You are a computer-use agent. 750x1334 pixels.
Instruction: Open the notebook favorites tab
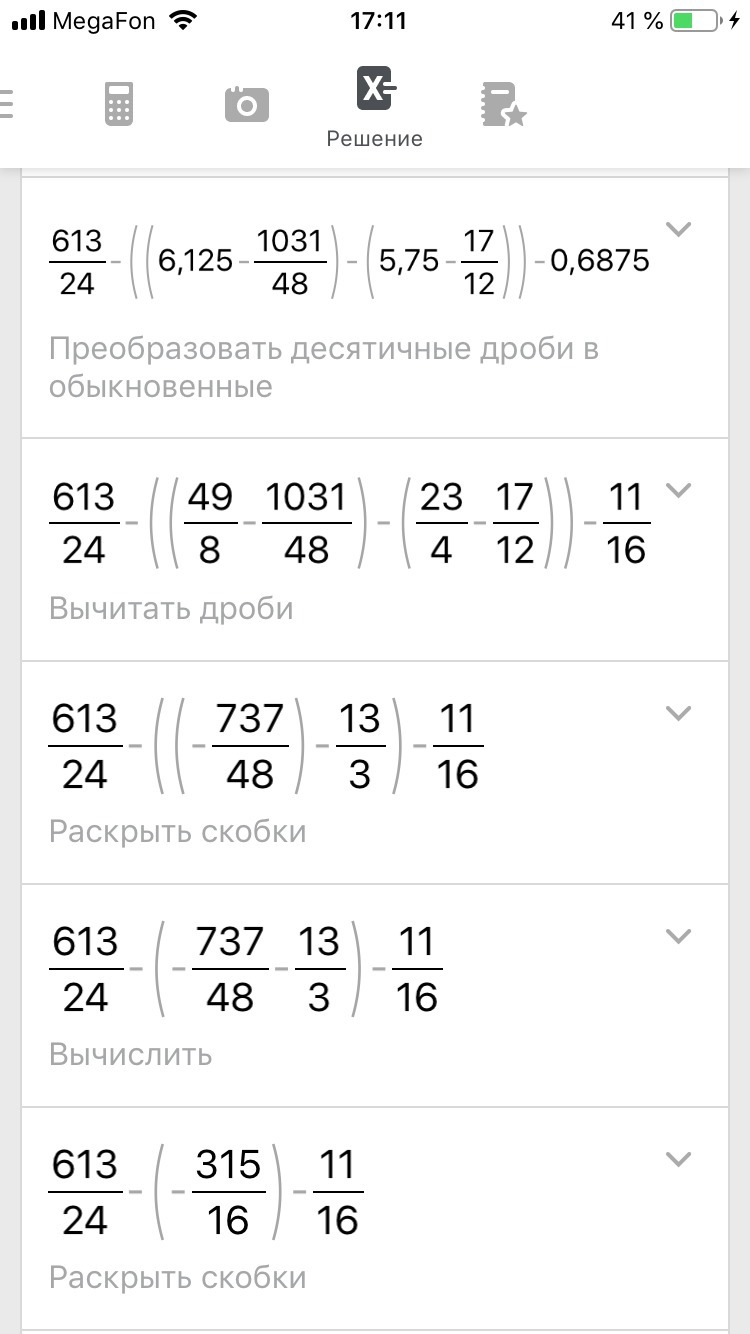pos(503,104)
